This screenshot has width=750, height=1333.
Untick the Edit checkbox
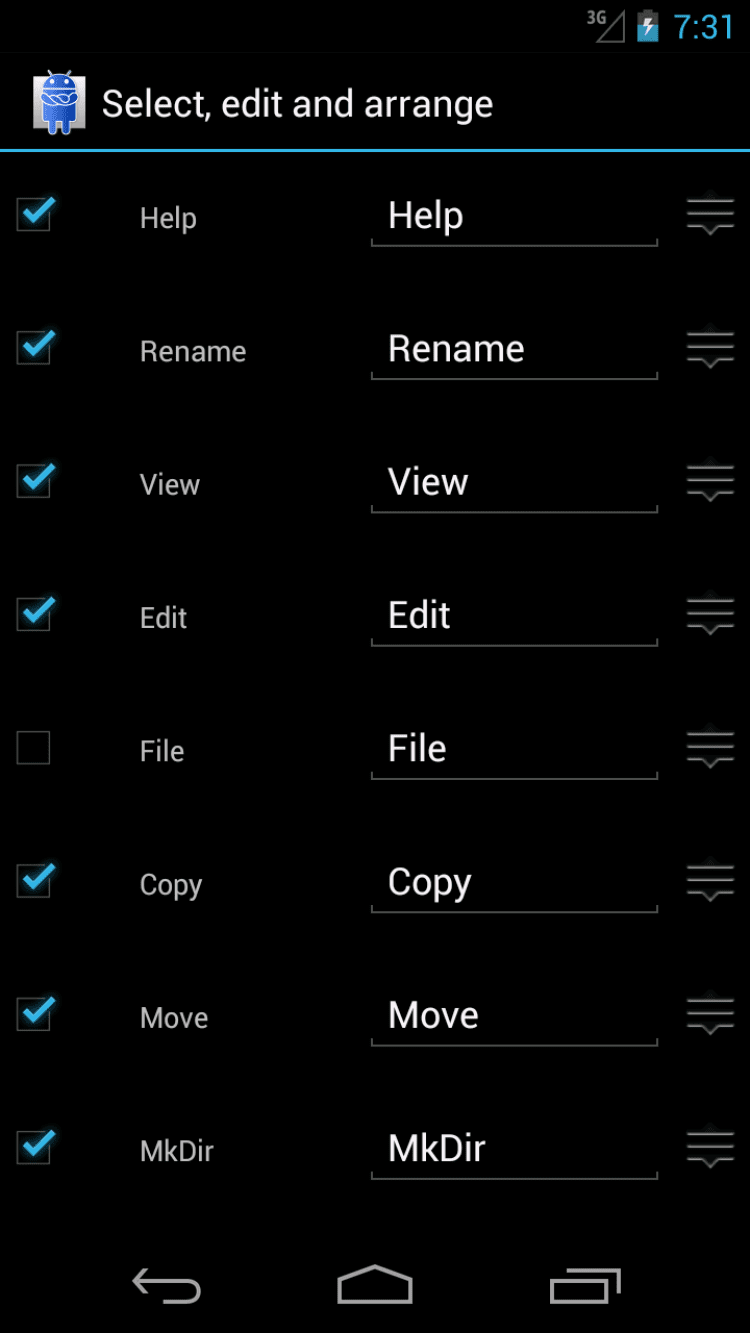tap(34, 614)
